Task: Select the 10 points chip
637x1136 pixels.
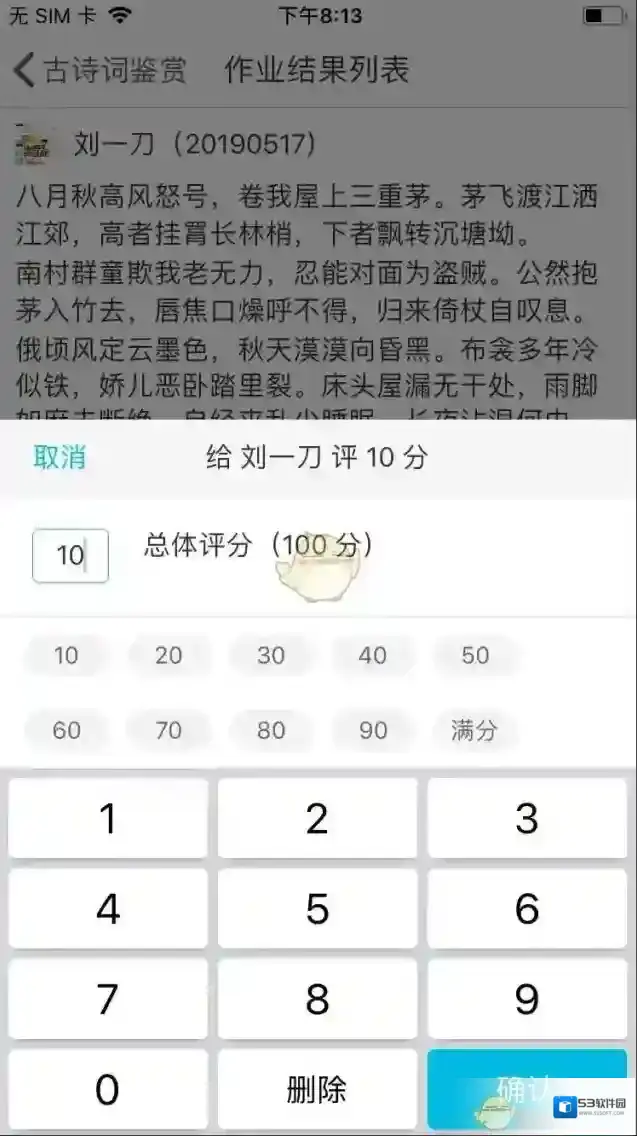Action: tap(66, 656)
